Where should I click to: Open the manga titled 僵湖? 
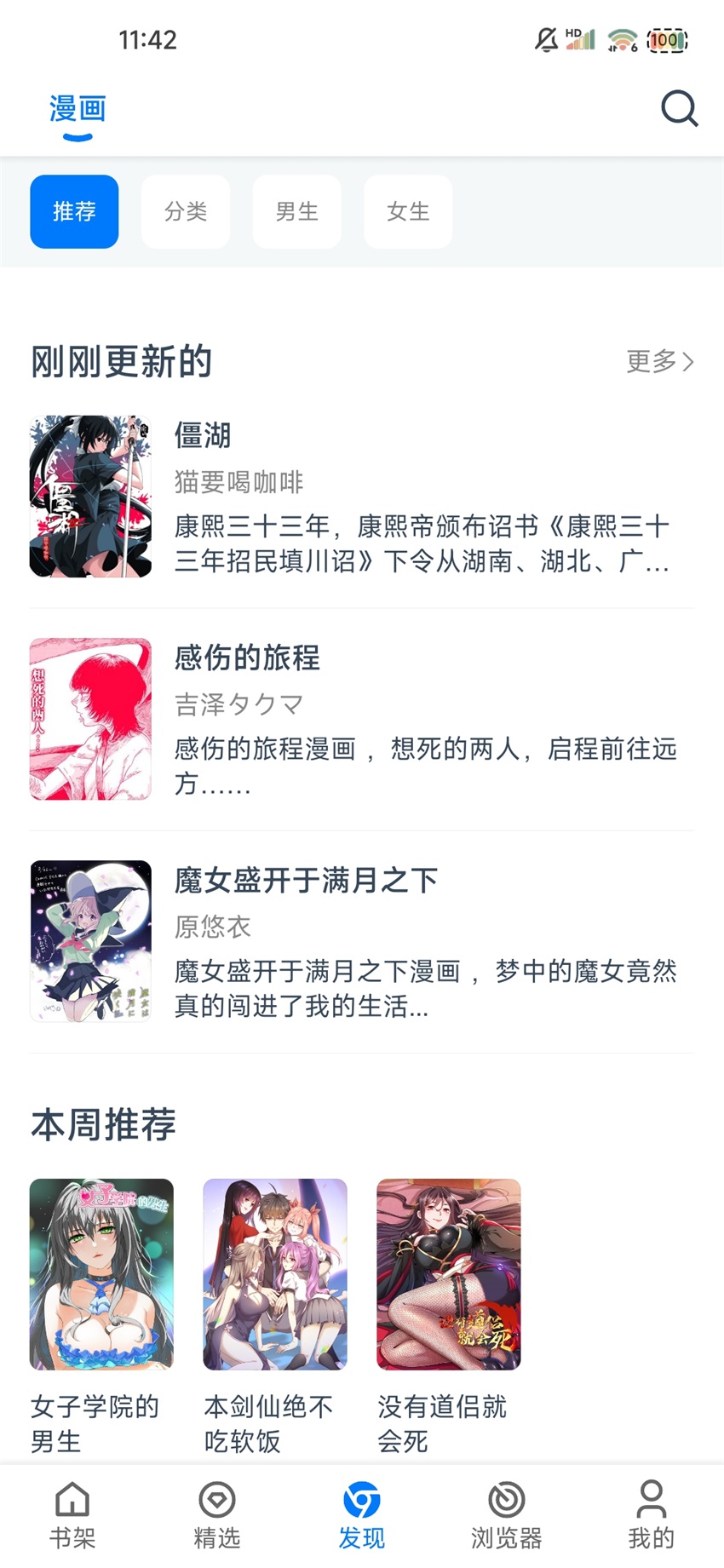click(x=201, y=436)
